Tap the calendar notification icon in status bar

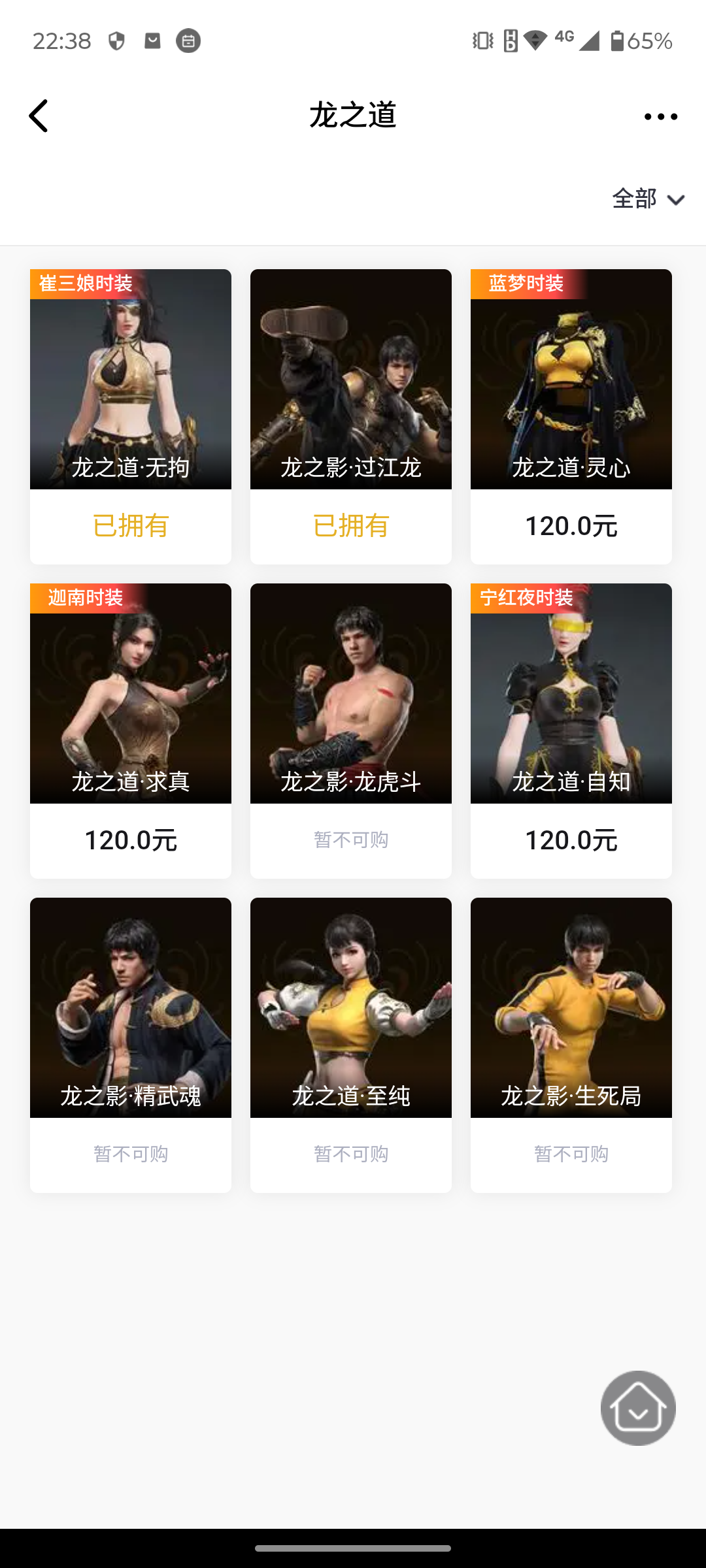[x=190, y=41]
